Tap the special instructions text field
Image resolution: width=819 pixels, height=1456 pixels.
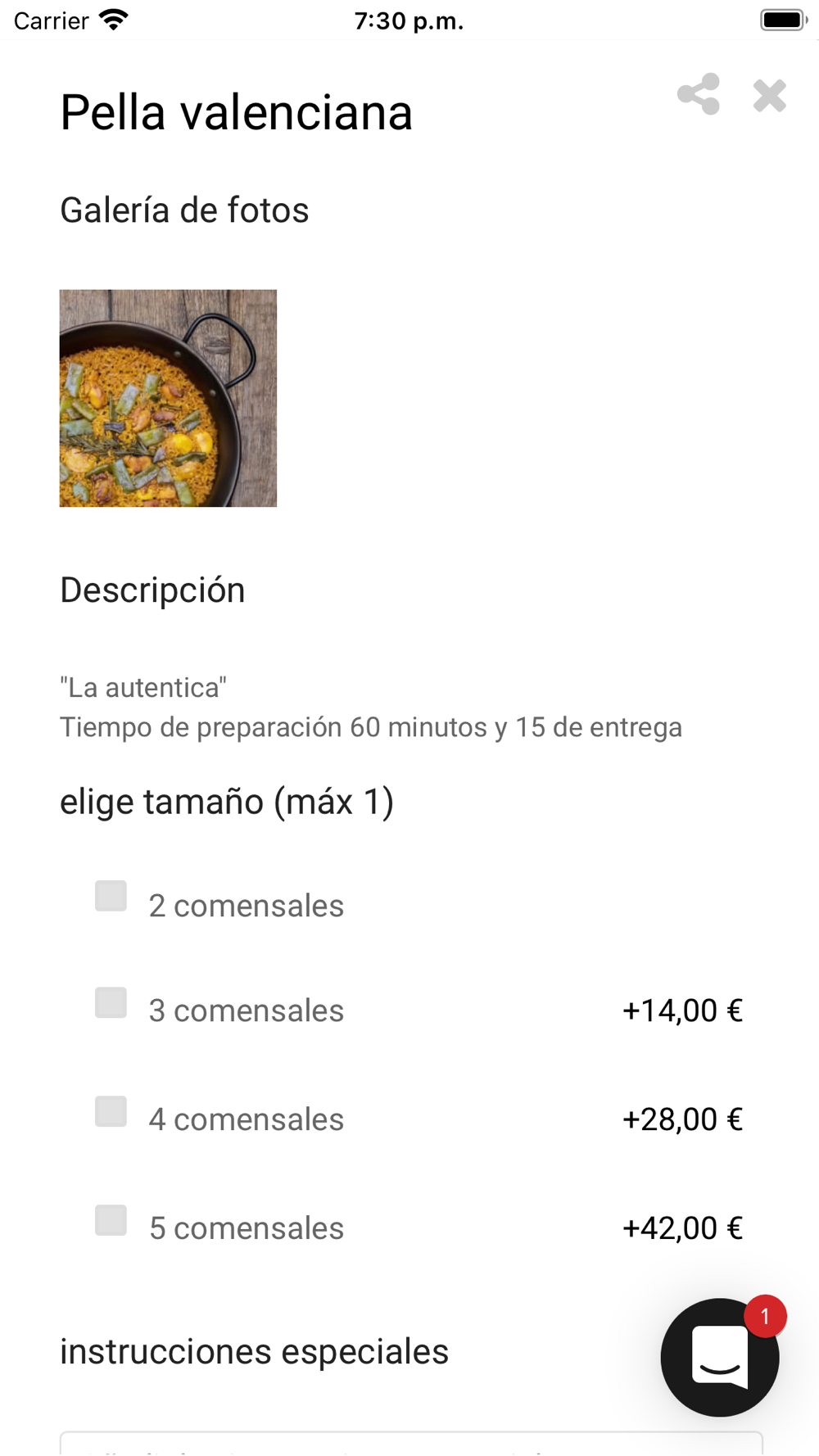411,1443
